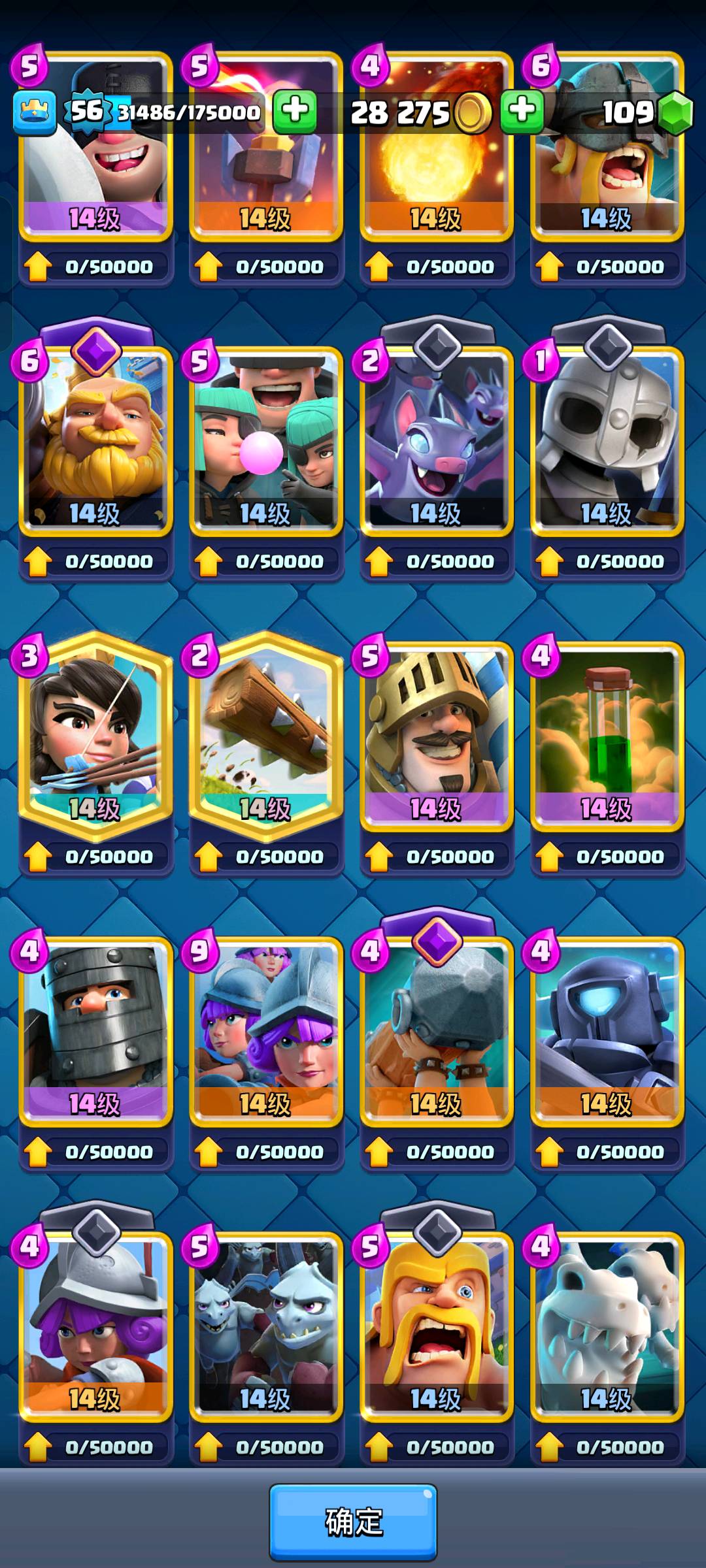
Task: Open the Poison spell card
Action: pyautogui.click(x=607, y=737)
